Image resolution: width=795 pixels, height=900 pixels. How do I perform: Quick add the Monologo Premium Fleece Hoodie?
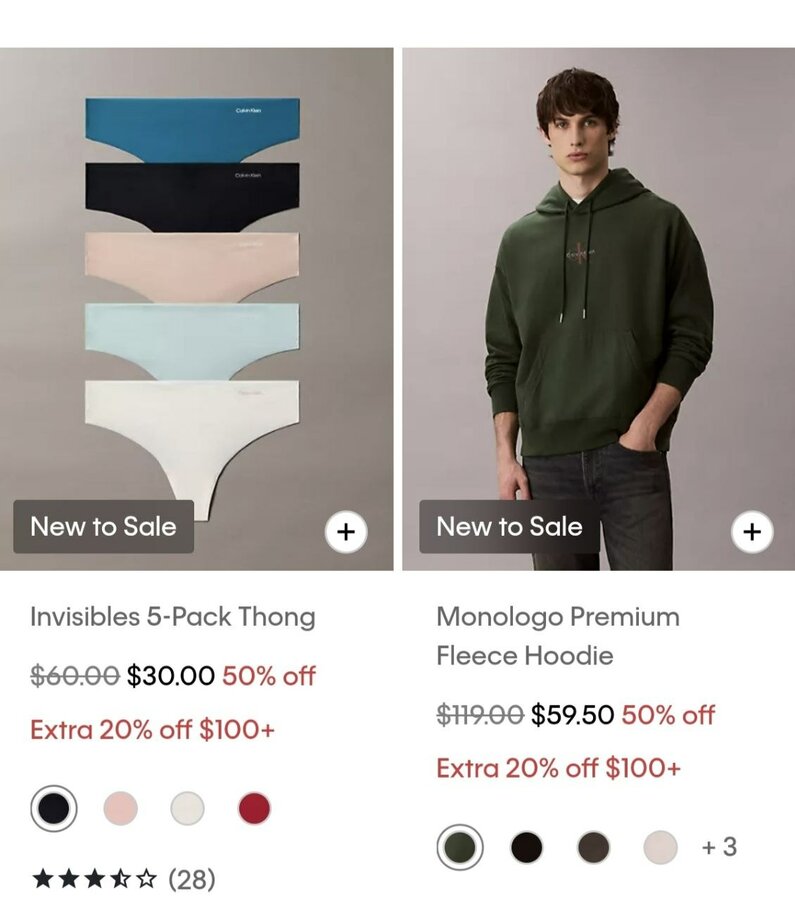click(752, 532)
